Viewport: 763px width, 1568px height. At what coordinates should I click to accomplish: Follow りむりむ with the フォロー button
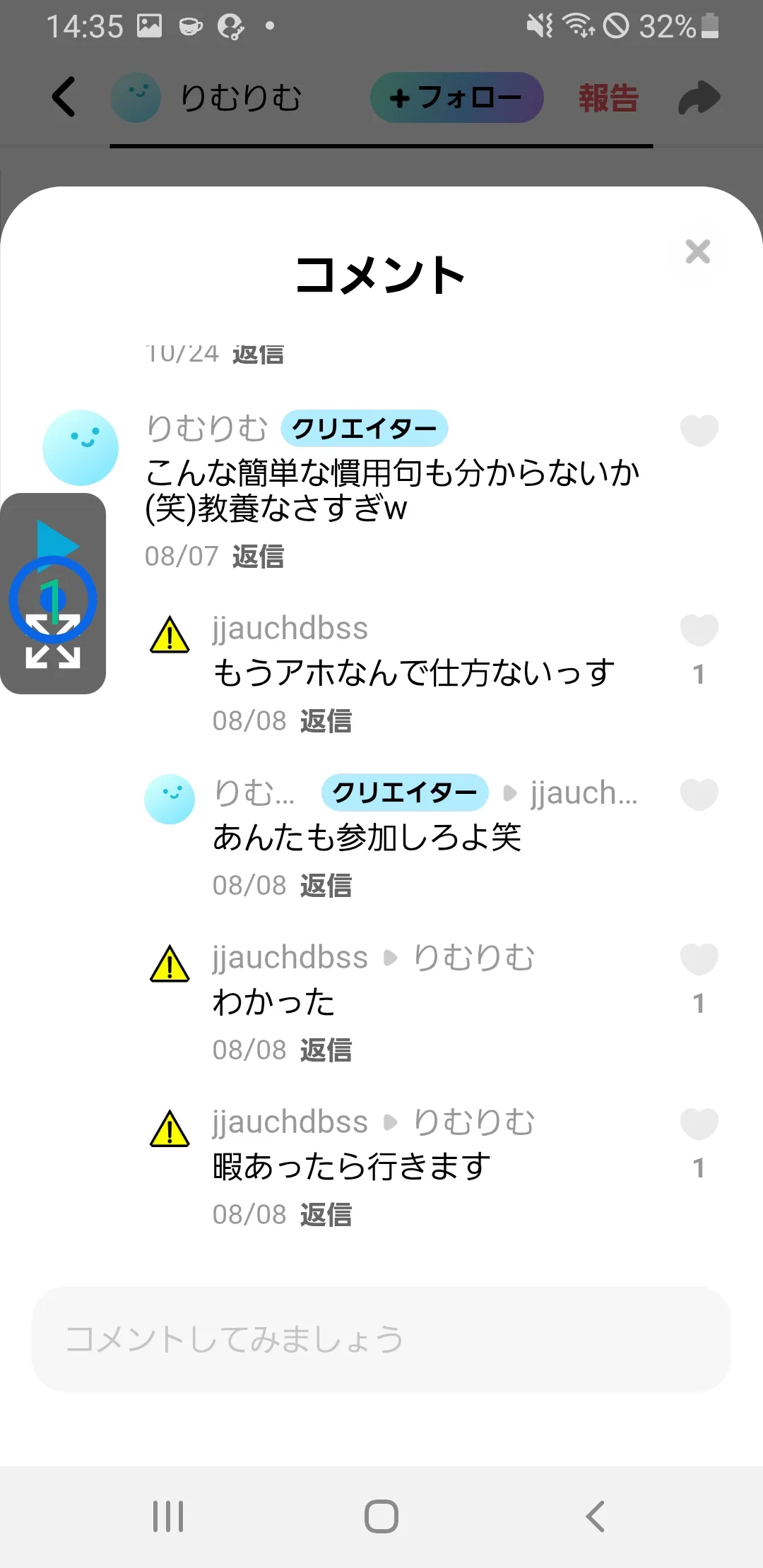point(456,97)
